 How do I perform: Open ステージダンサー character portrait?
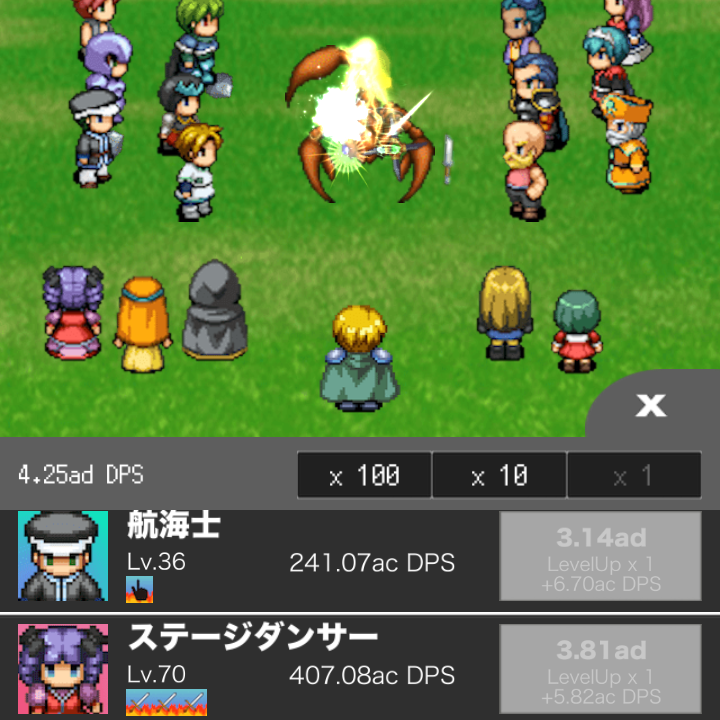63,669
